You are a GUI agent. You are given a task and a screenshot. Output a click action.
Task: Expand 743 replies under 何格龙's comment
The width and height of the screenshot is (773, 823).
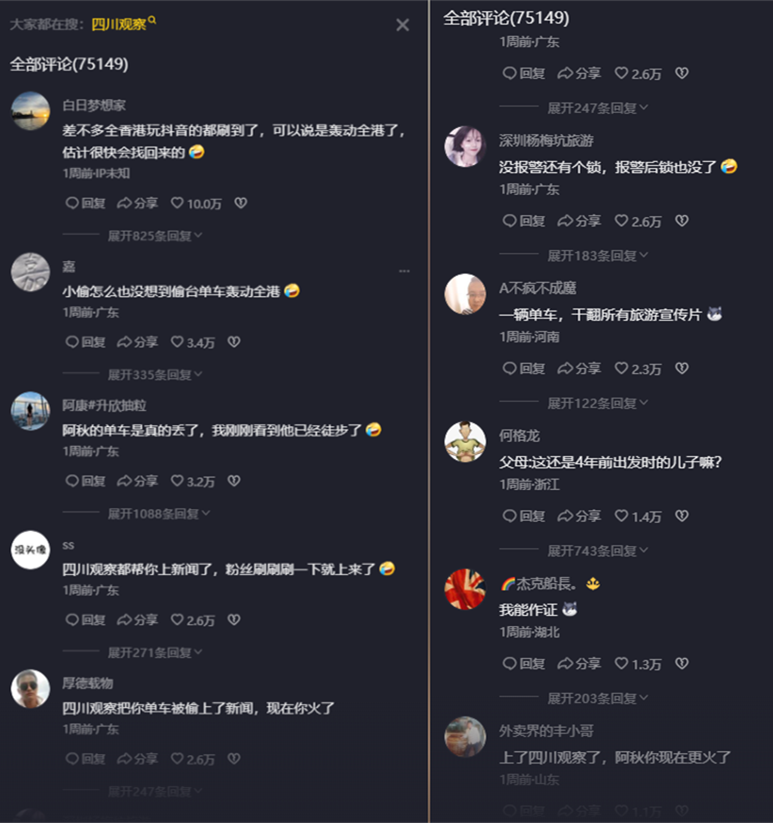597,551
